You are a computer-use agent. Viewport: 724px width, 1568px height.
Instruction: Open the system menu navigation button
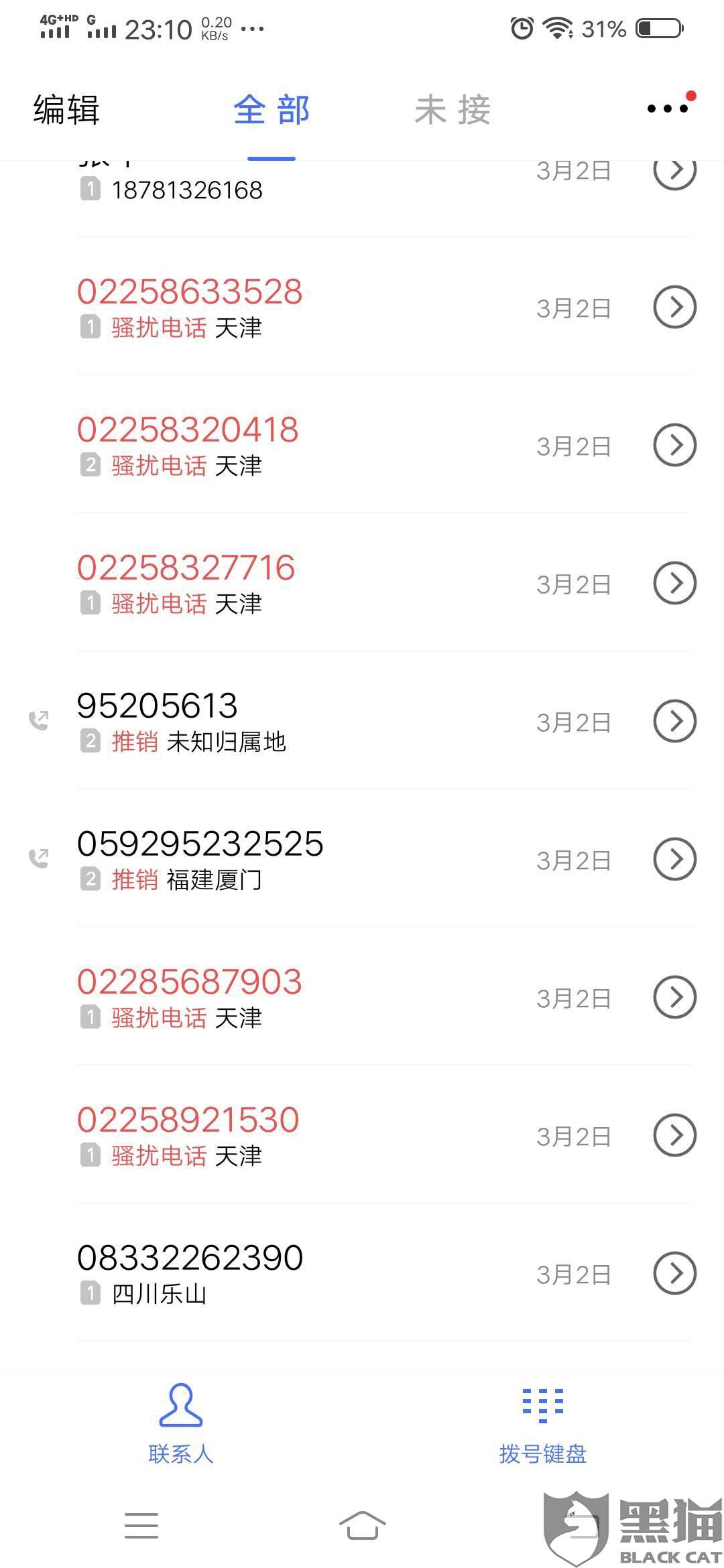pos(141,1525)
